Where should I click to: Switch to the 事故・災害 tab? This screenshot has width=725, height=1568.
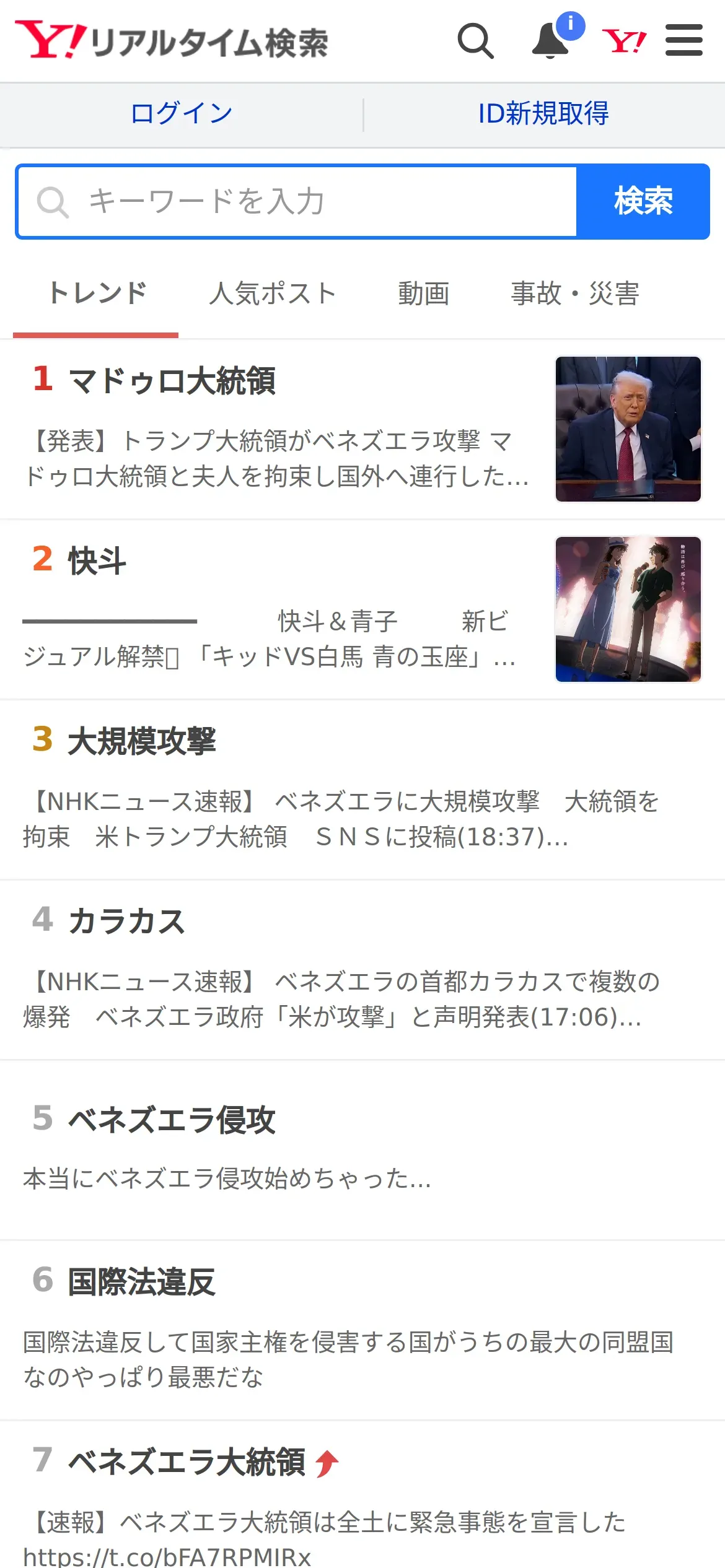pos(574,294)
